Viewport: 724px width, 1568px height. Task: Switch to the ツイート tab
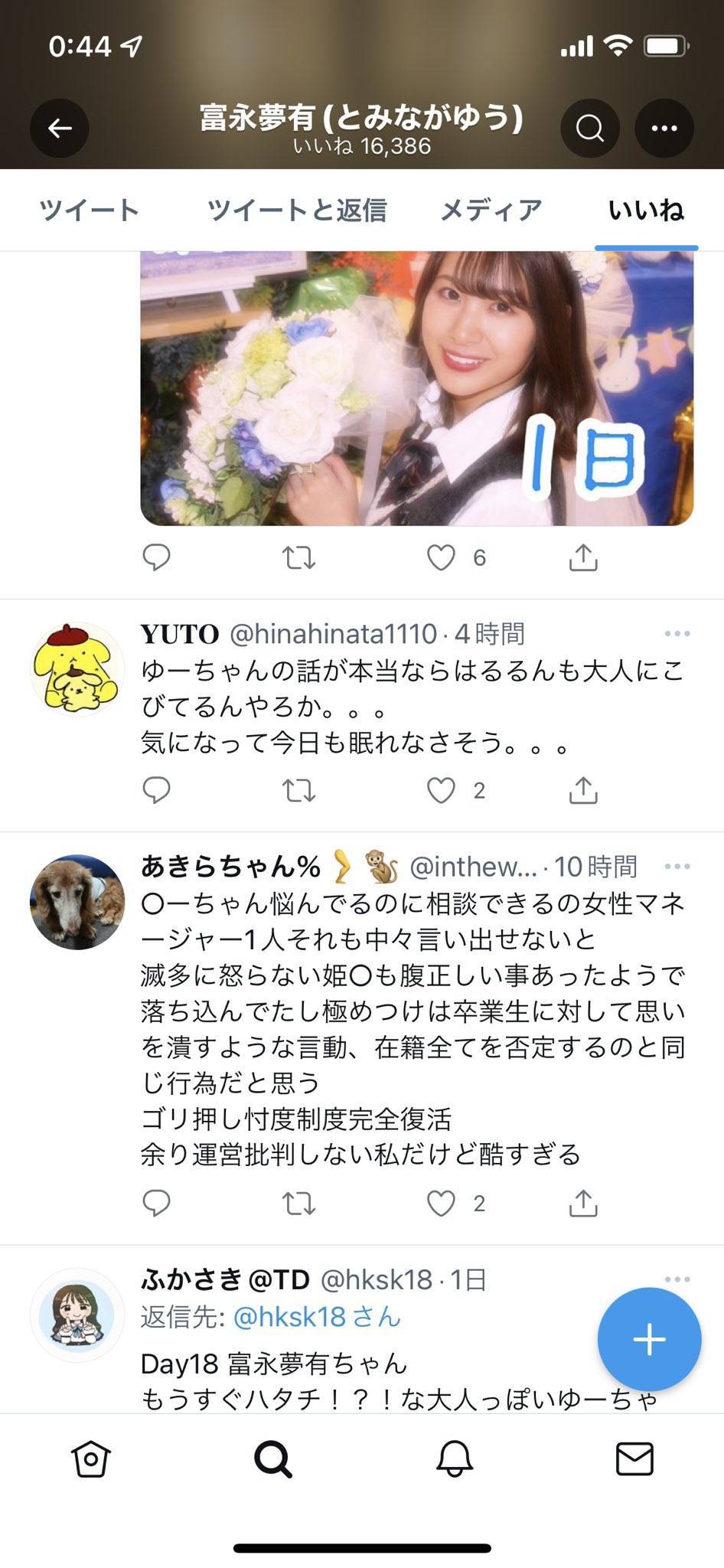click(x=89, y=210)
